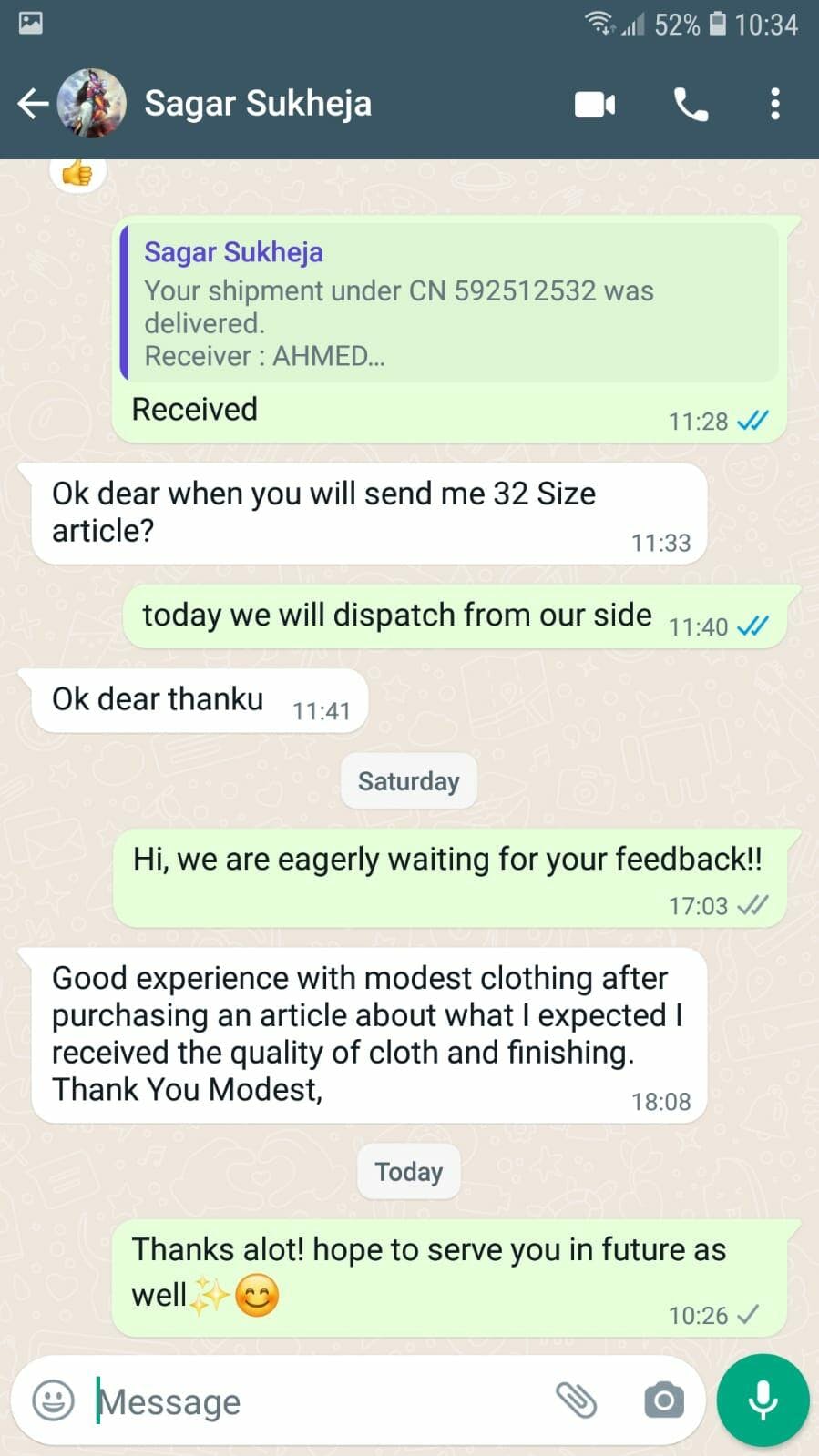Screen dimensions: 819x1456
Task: Open Sagar Sukheja contact info
Action: coord(258,104)
